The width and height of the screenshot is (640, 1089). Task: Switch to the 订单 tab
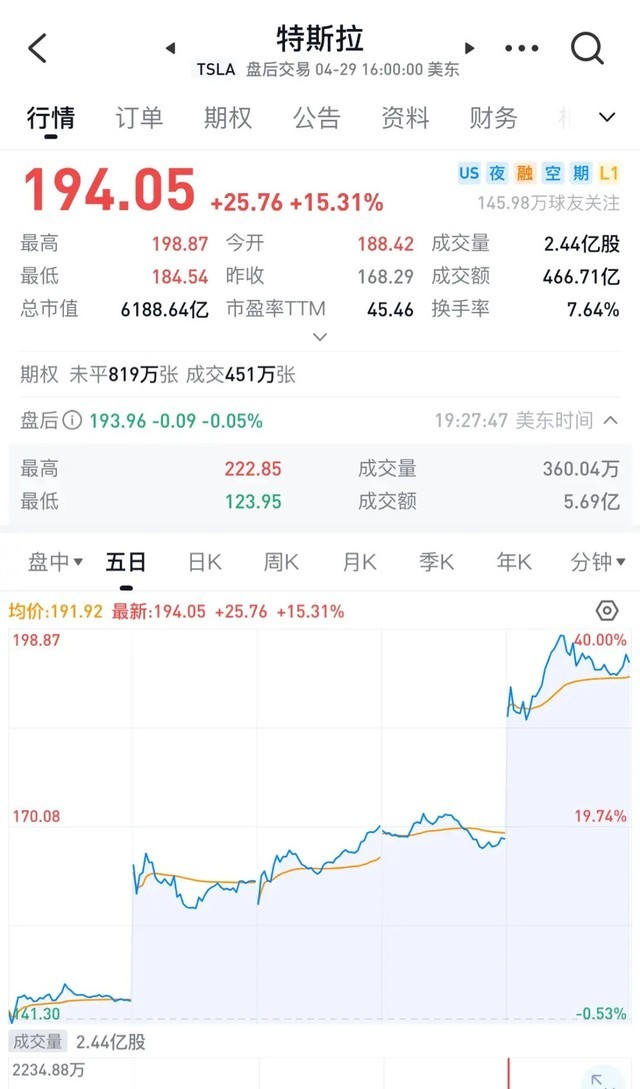coord(139,117)
